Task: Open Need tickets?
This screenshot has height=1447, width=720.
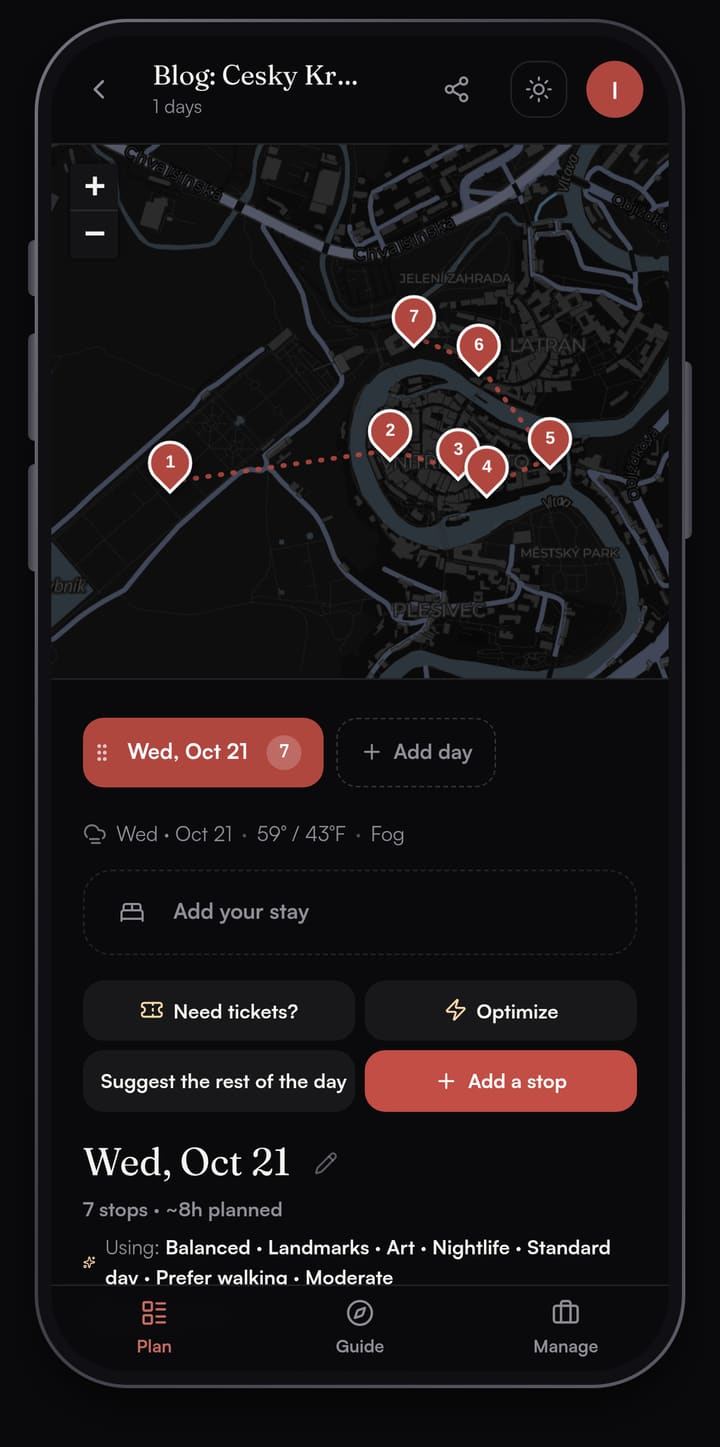Action: tap(219, 1011)
